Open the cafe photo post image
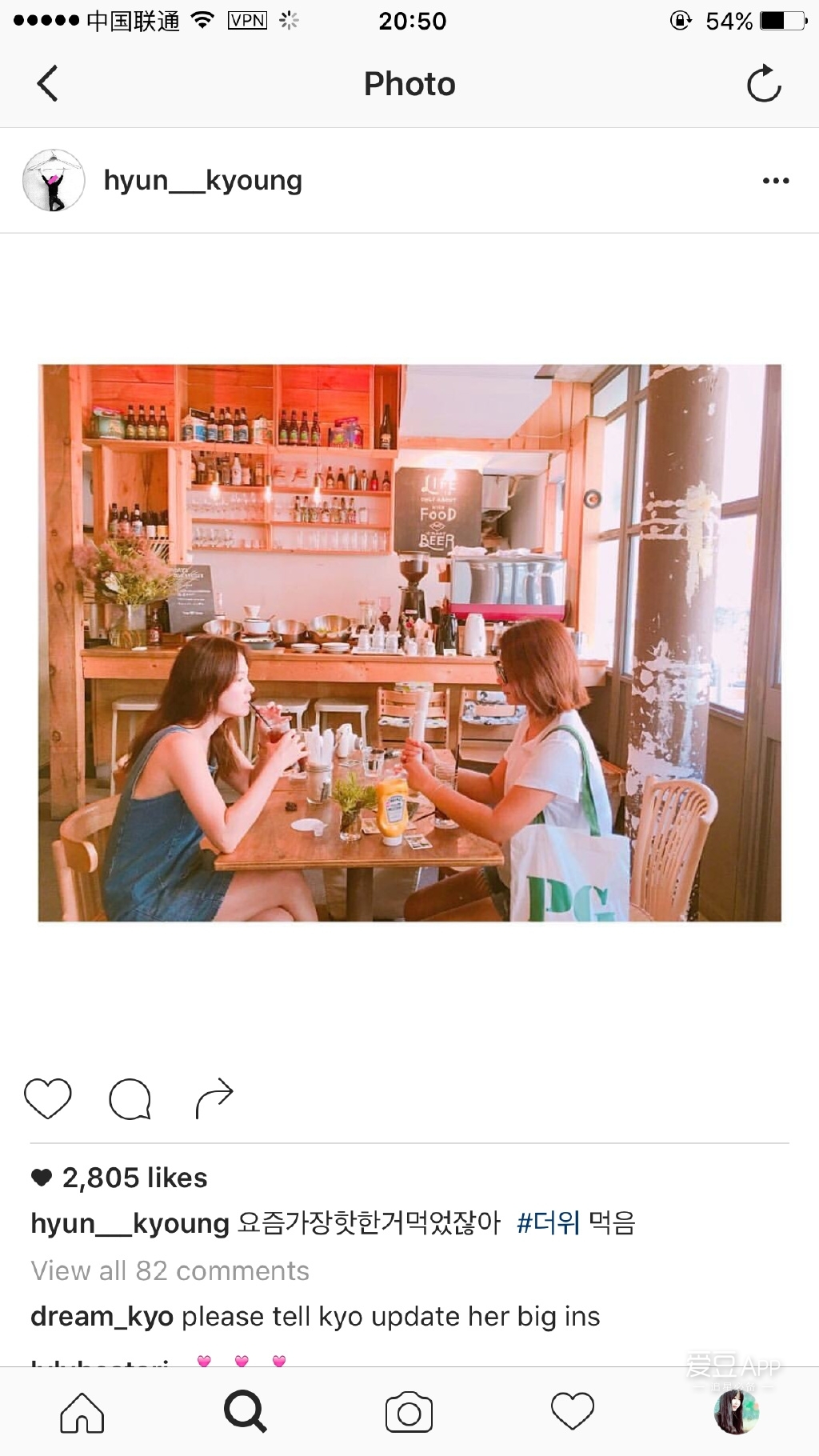 click(409, 642)
